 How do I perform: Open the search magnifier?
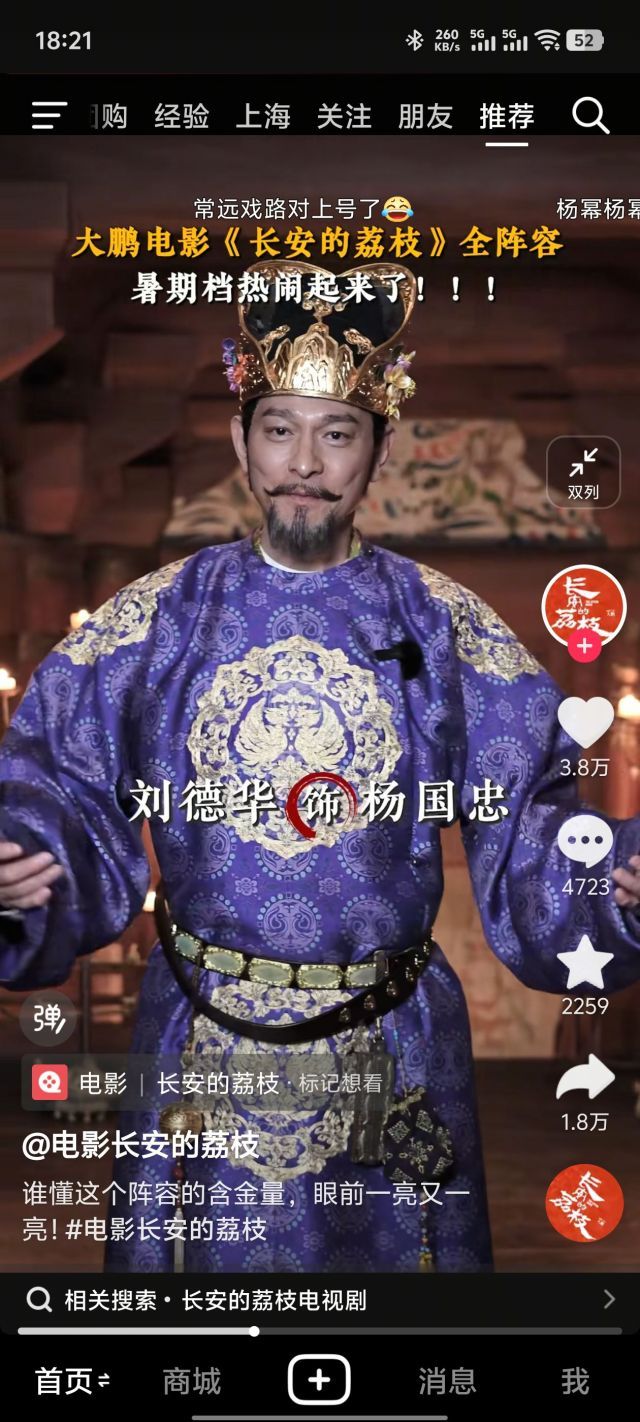tap(590, 116)
